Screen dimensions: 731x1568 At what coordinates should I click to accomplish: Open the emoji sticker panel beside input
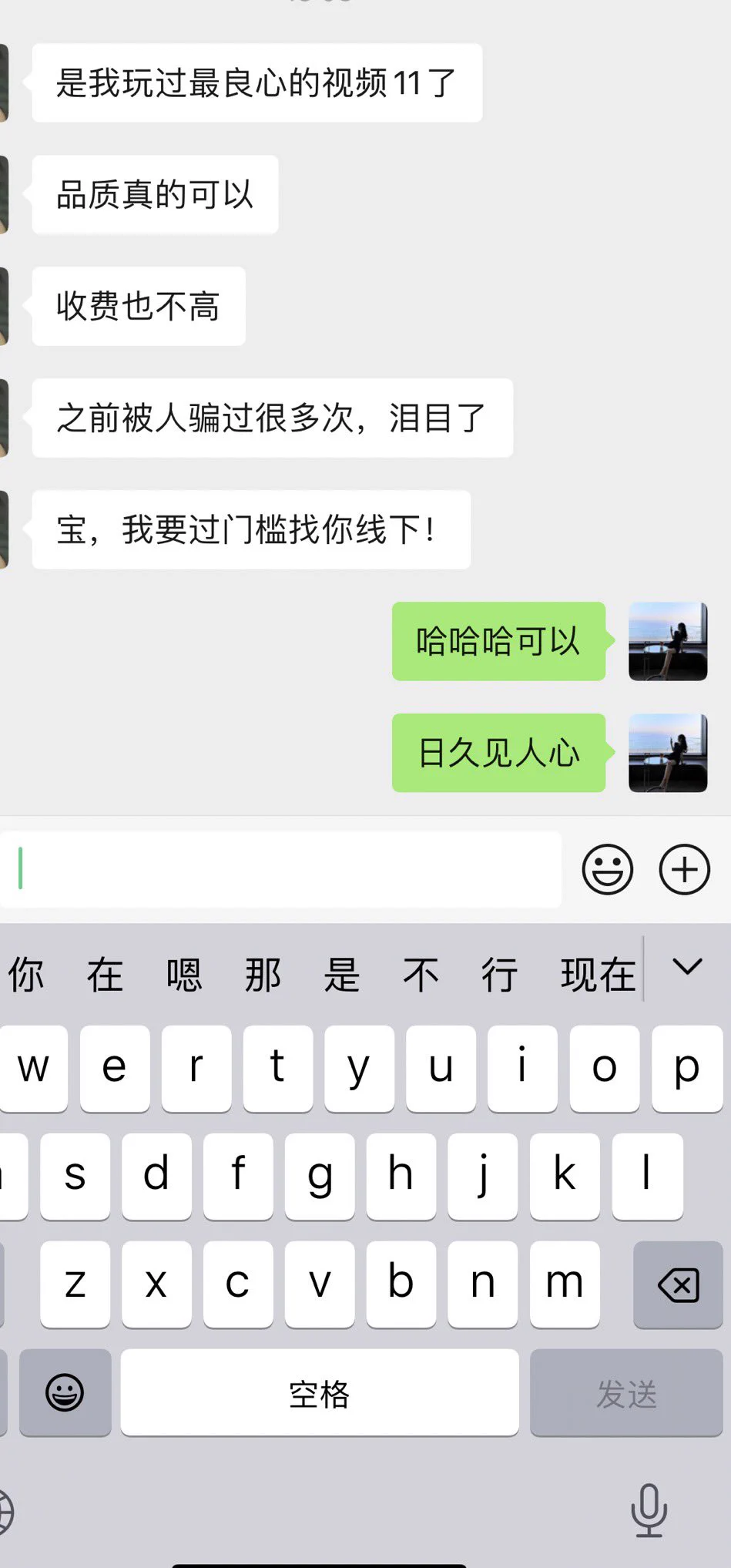[x=607, y=869]
